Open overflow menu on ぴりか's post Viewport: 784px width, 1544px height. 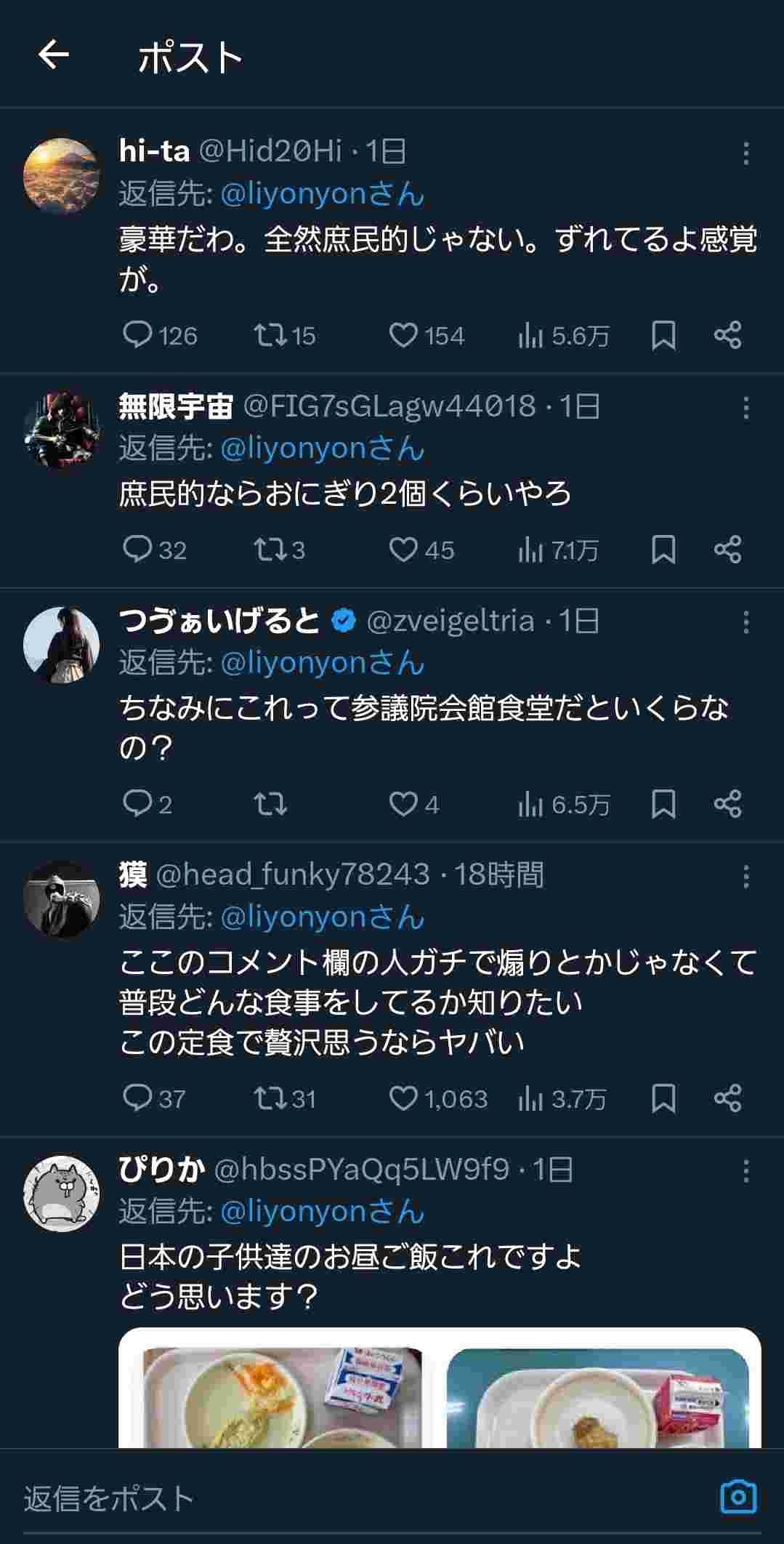pyautogui.click(x=745, y=1171)
